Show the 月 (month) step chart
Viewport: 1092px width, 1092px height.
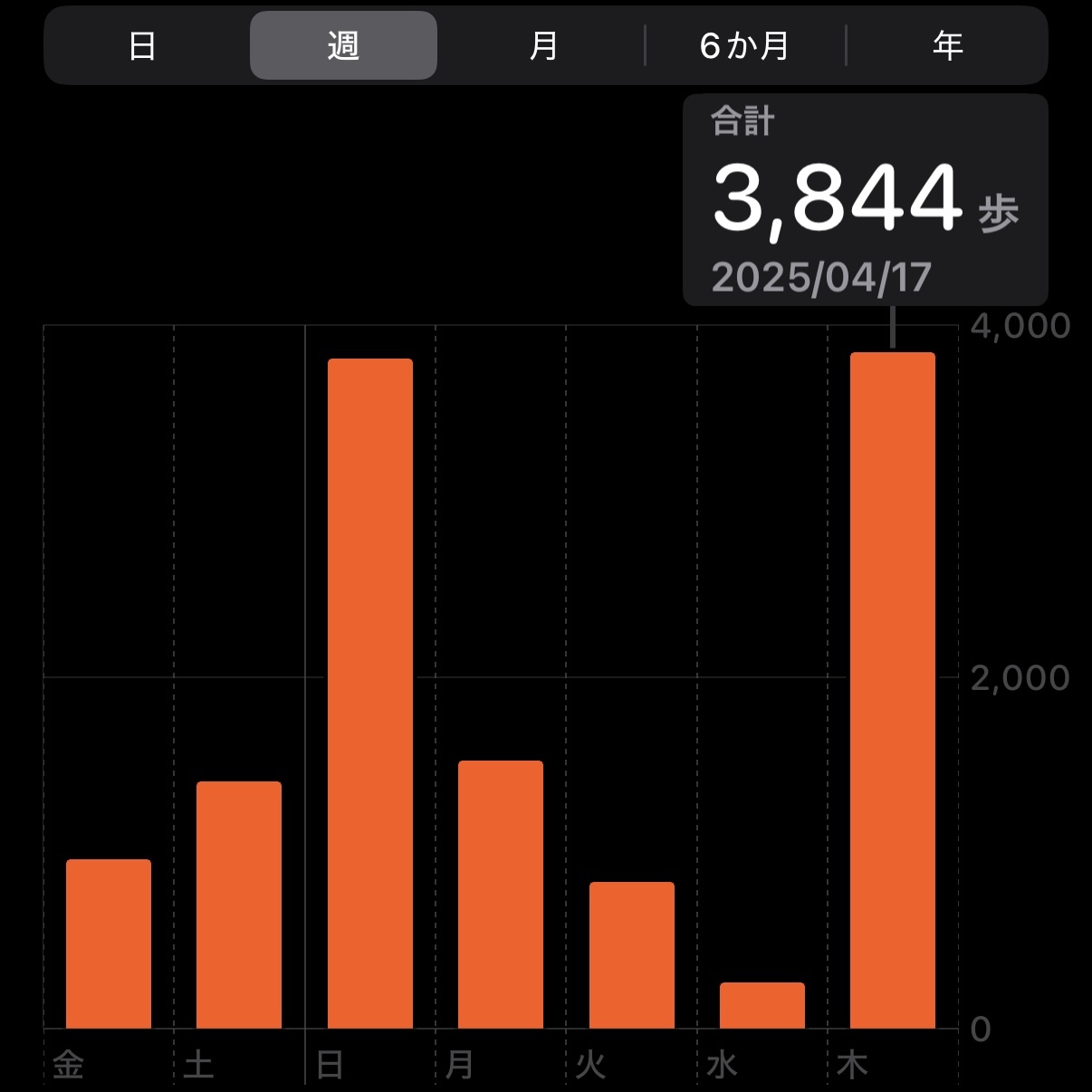543,45
